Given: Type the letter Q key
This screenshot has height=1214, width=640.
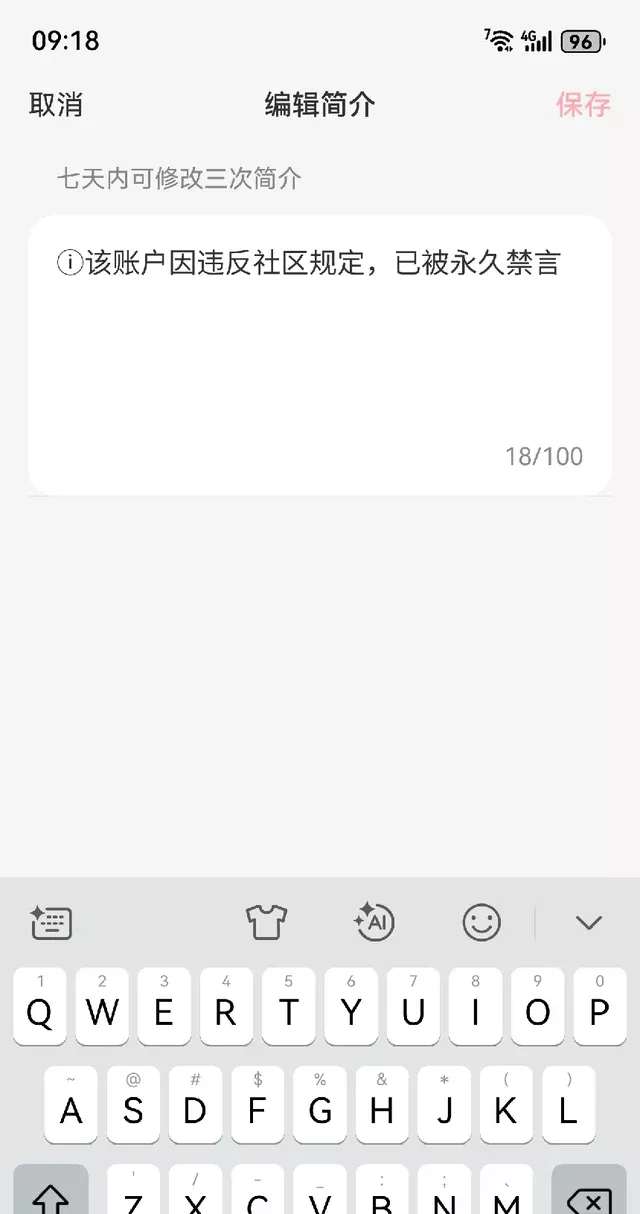Looking at the screenshot, I should click(40, 1006).
